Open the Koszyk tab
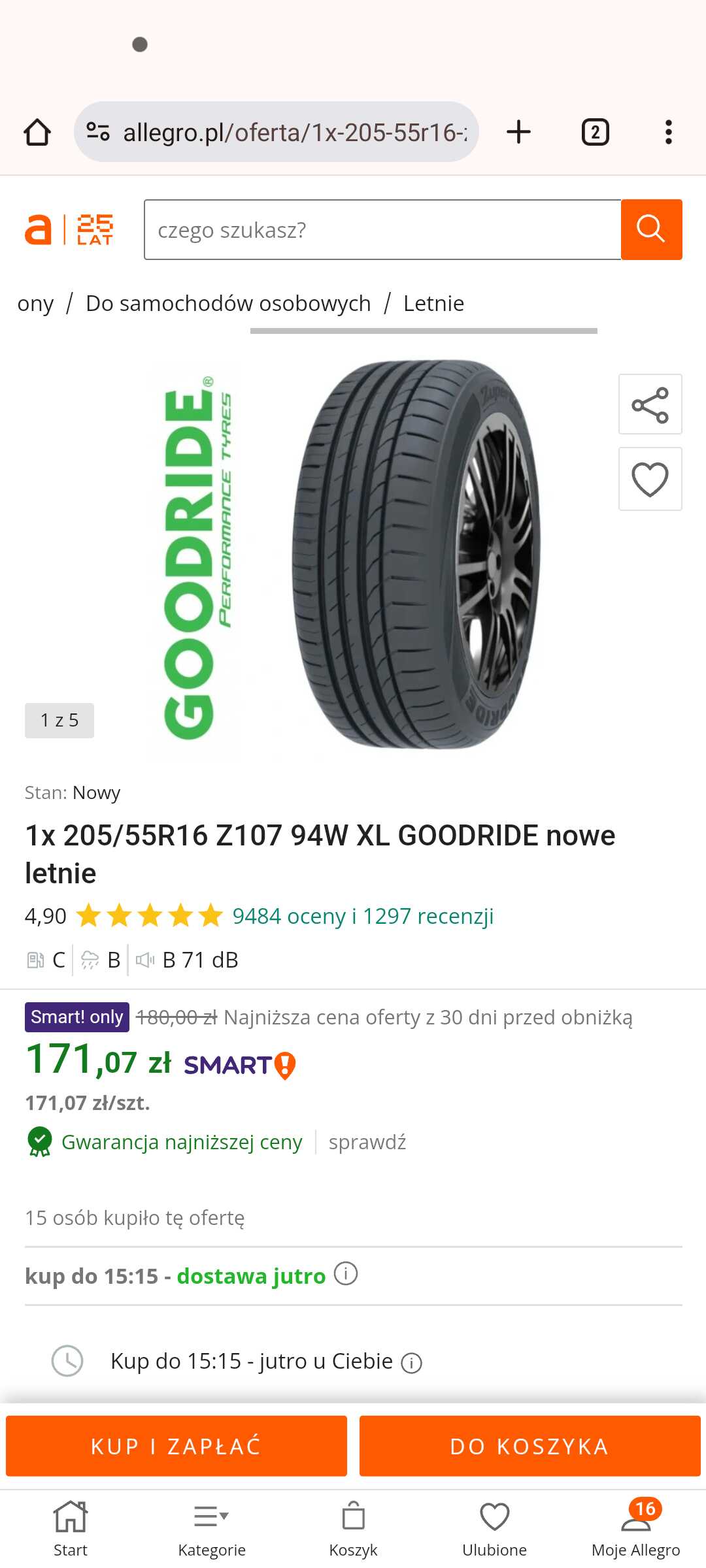 [x=353, y=1529]
